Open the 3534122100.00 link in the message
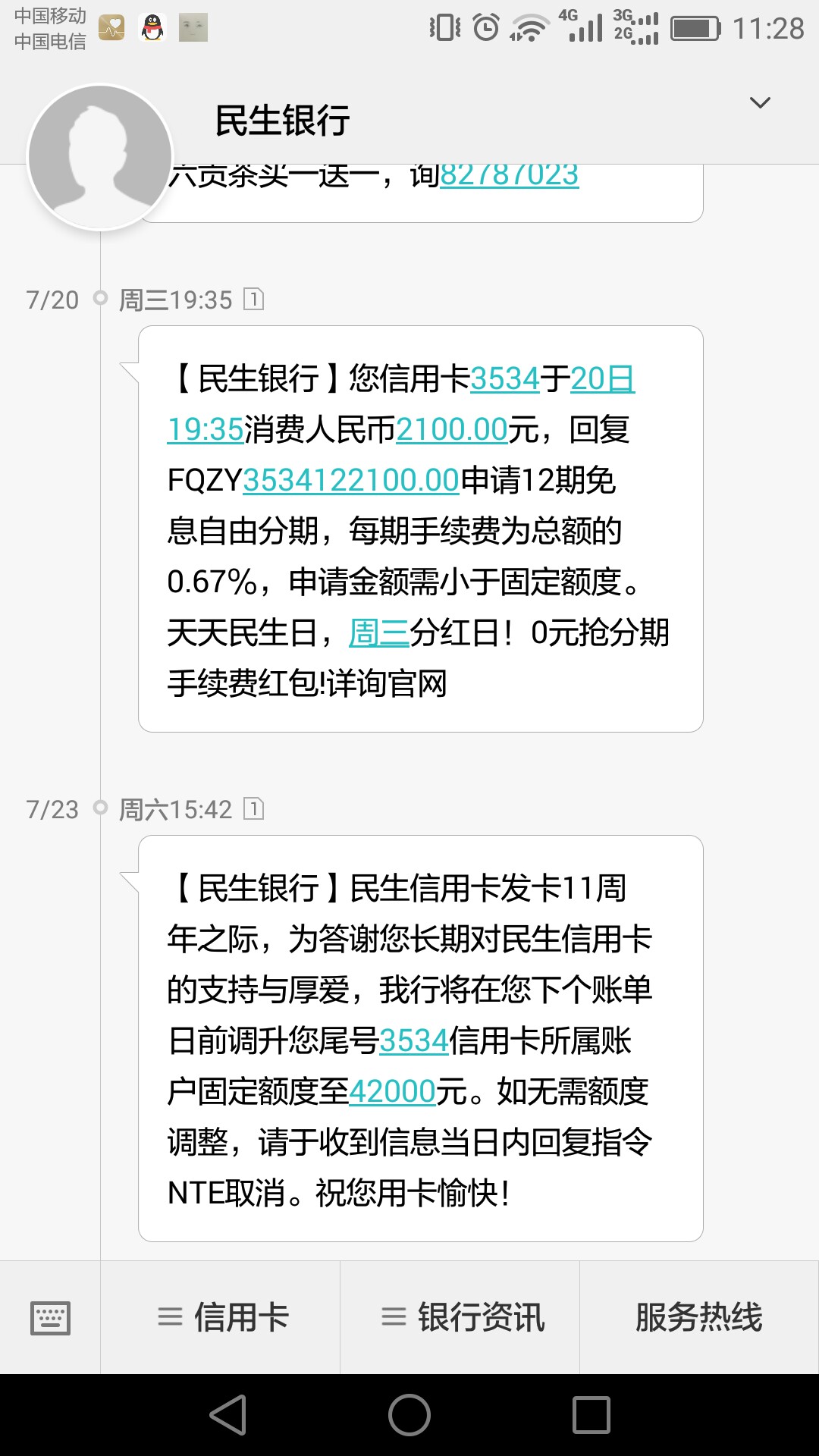Viewport: 819px width, 1456px height. click(x=351, y=480)
